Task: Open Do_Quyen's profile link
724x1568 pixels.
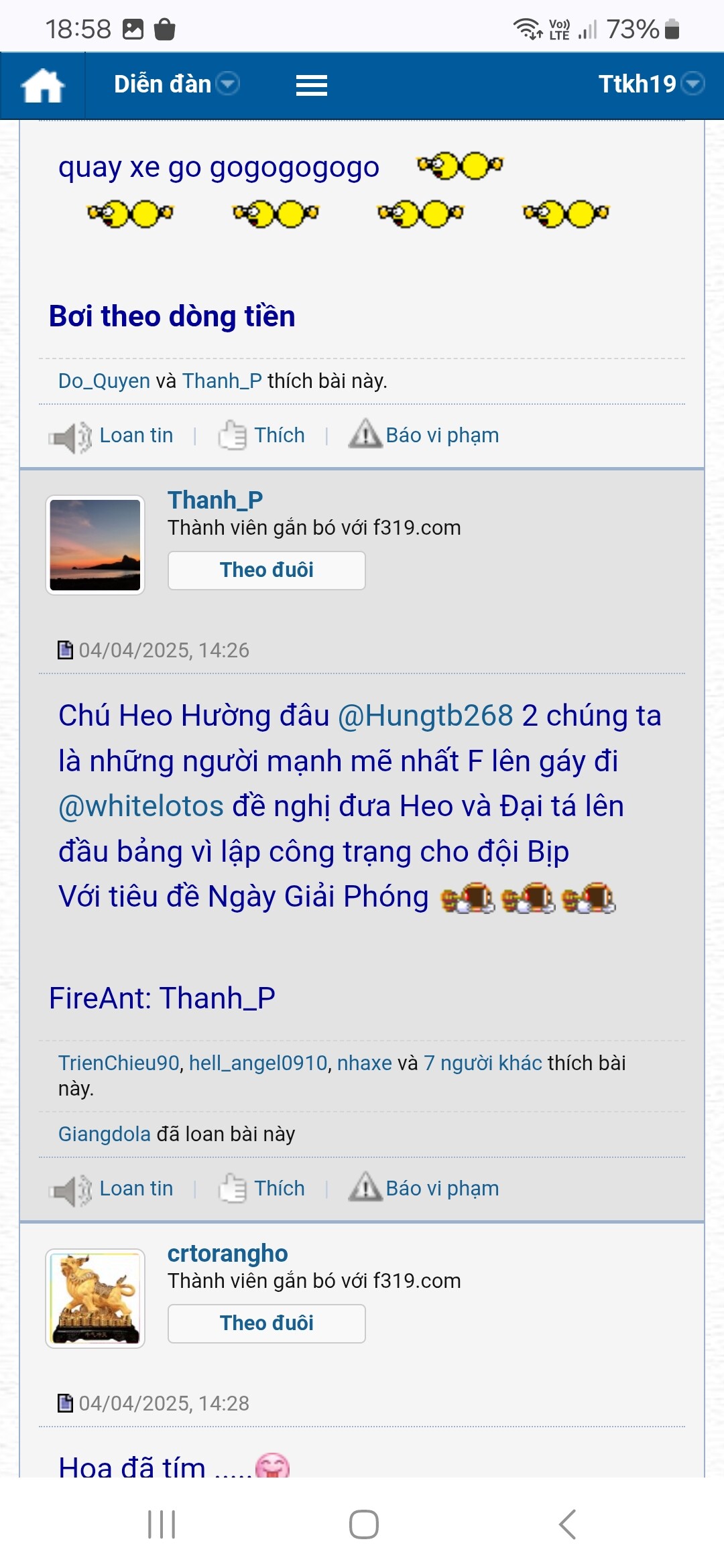Action: pos(104,381)
